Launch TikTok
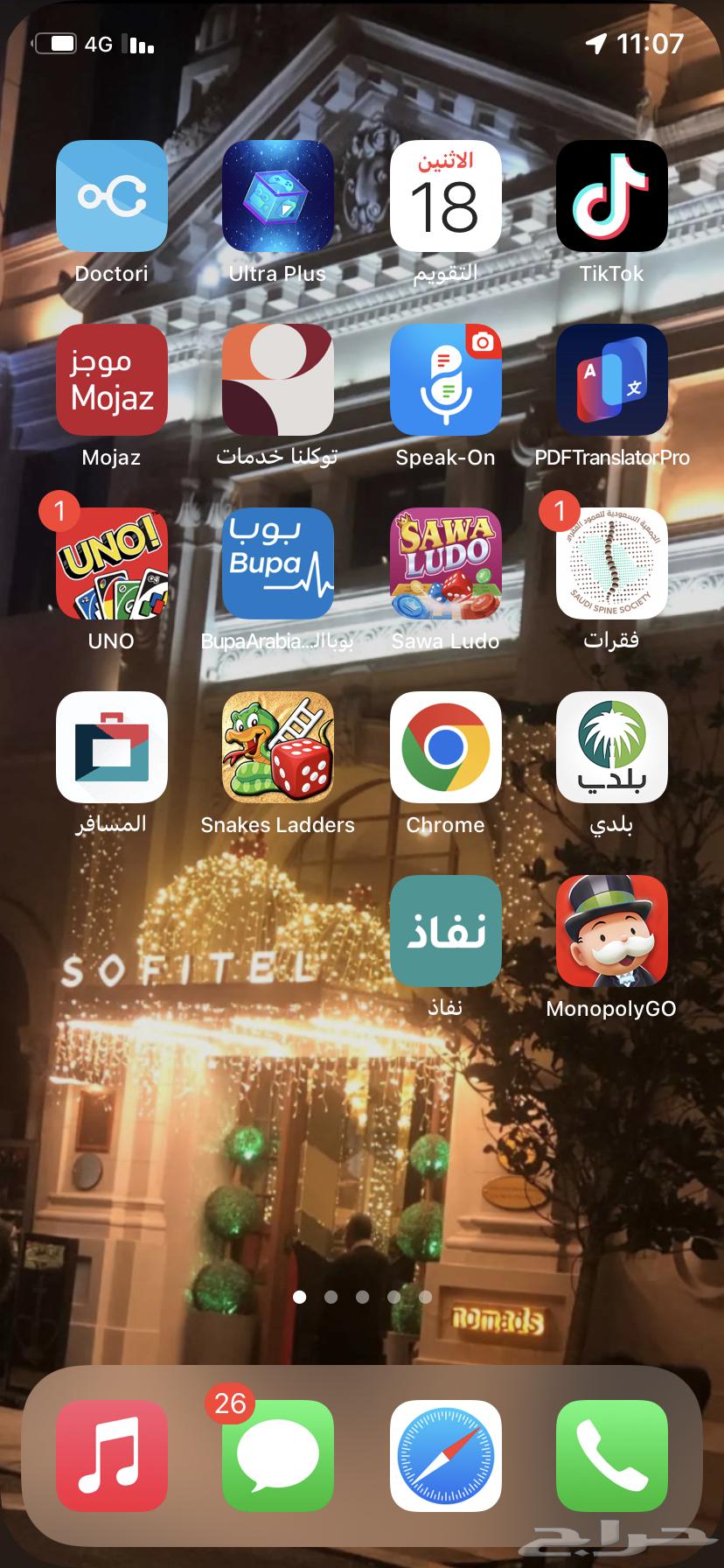This screenshot has width=724, height=1568. pyautogui.click(x=611, y=196)
